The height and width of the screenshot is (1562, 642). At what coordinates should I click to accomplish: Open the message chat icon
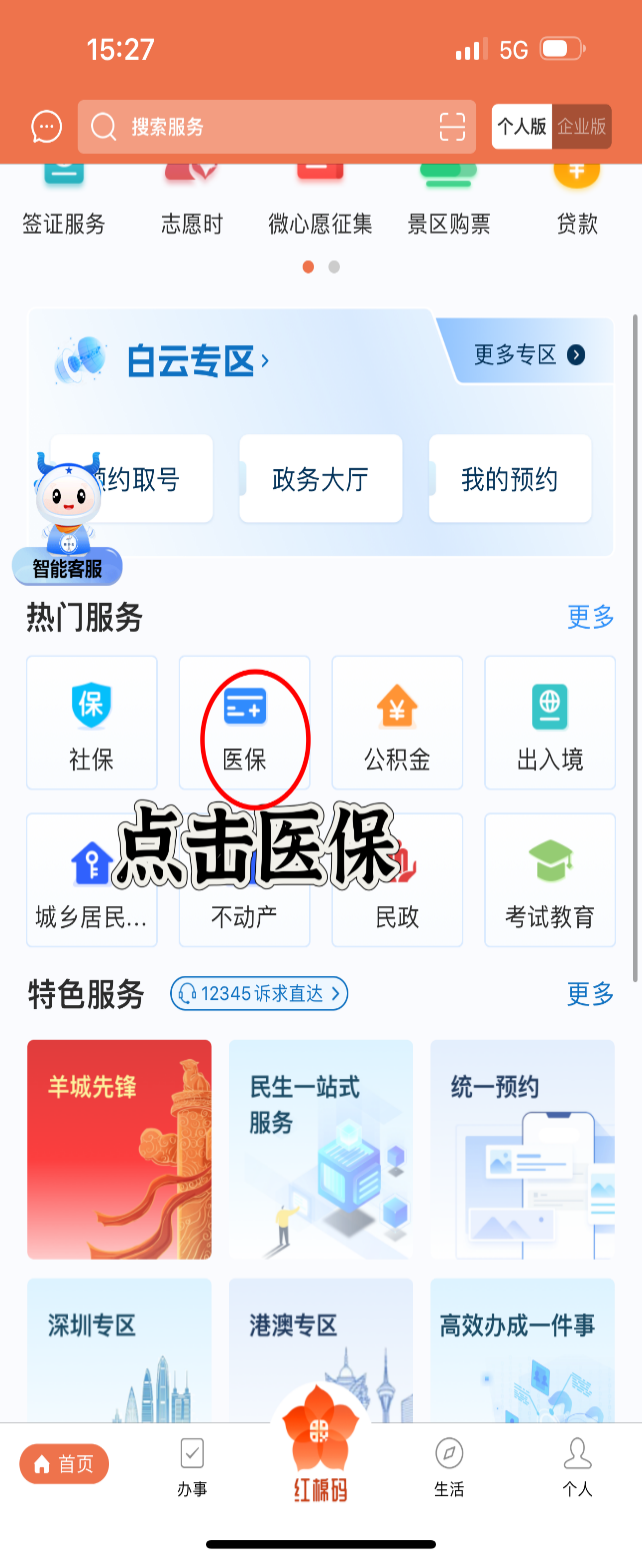47,127
